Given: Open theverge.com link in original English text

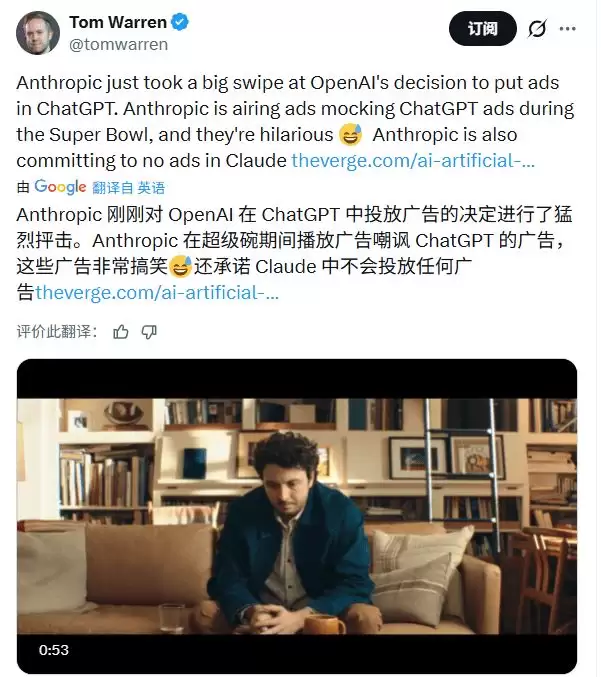Looking at the screenshot, I should pos(413,160).
